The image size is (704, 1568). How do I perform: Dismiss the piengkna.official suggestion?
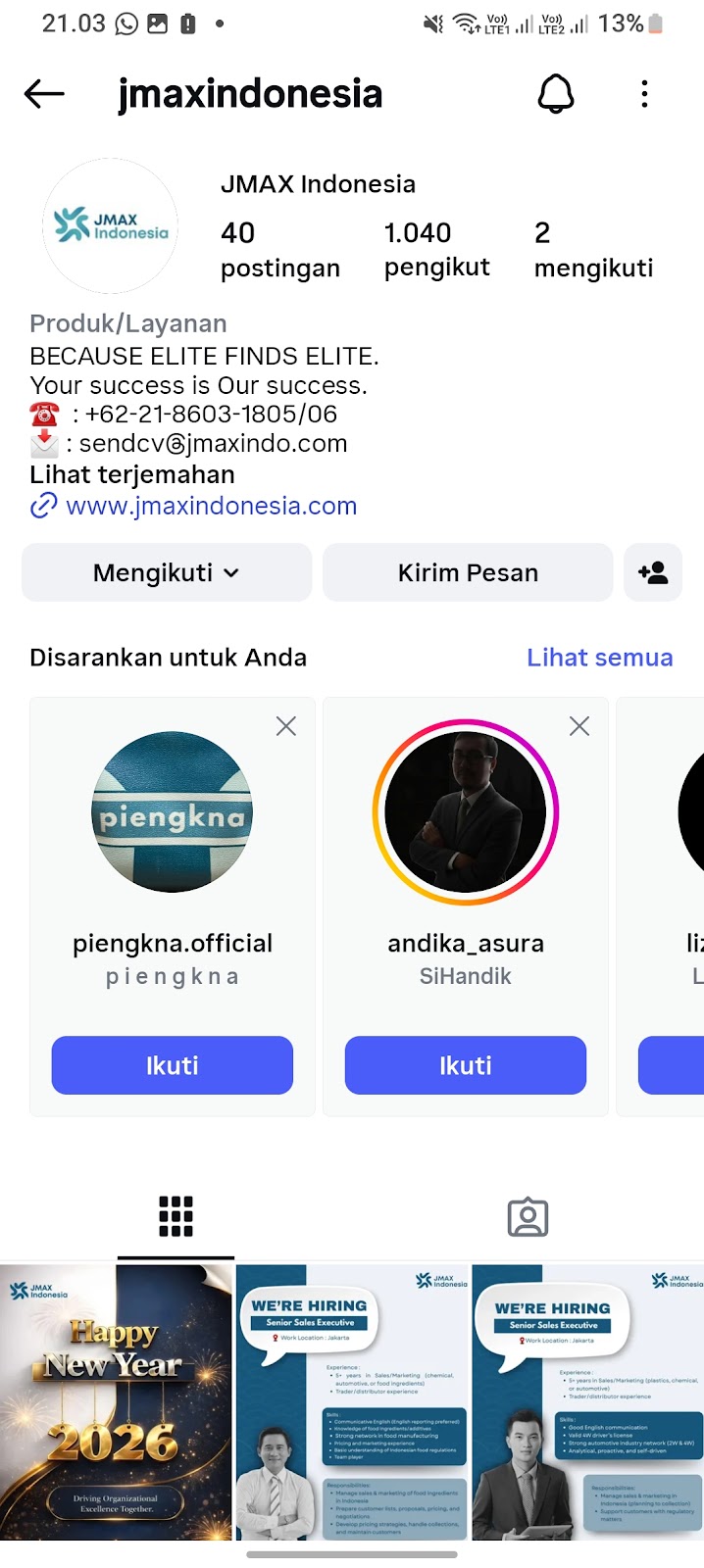click(286, 726)
